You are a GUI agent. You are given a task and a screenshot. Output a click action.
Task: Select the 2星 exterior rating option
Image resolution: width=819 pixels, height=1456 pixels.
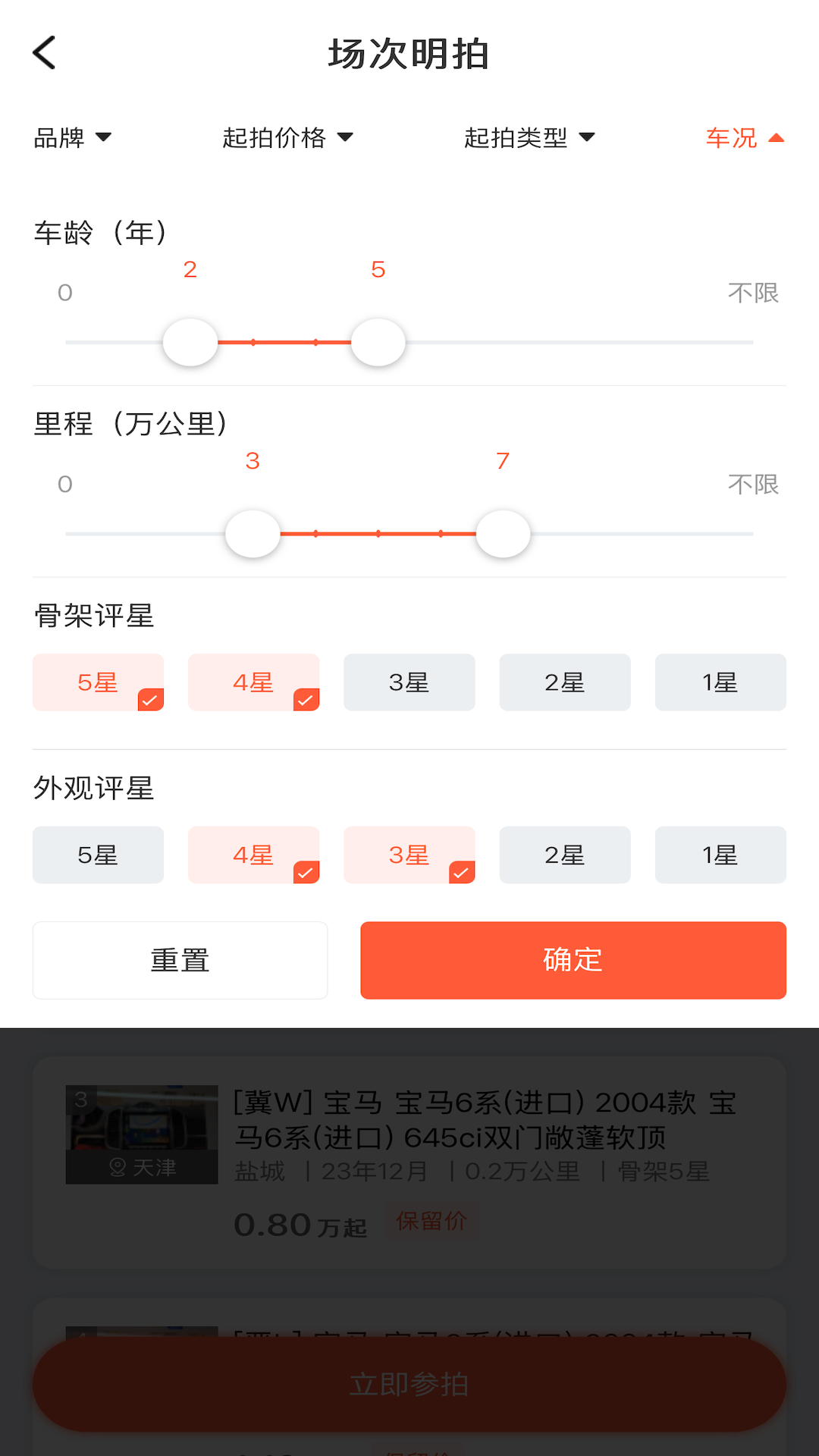564,855
